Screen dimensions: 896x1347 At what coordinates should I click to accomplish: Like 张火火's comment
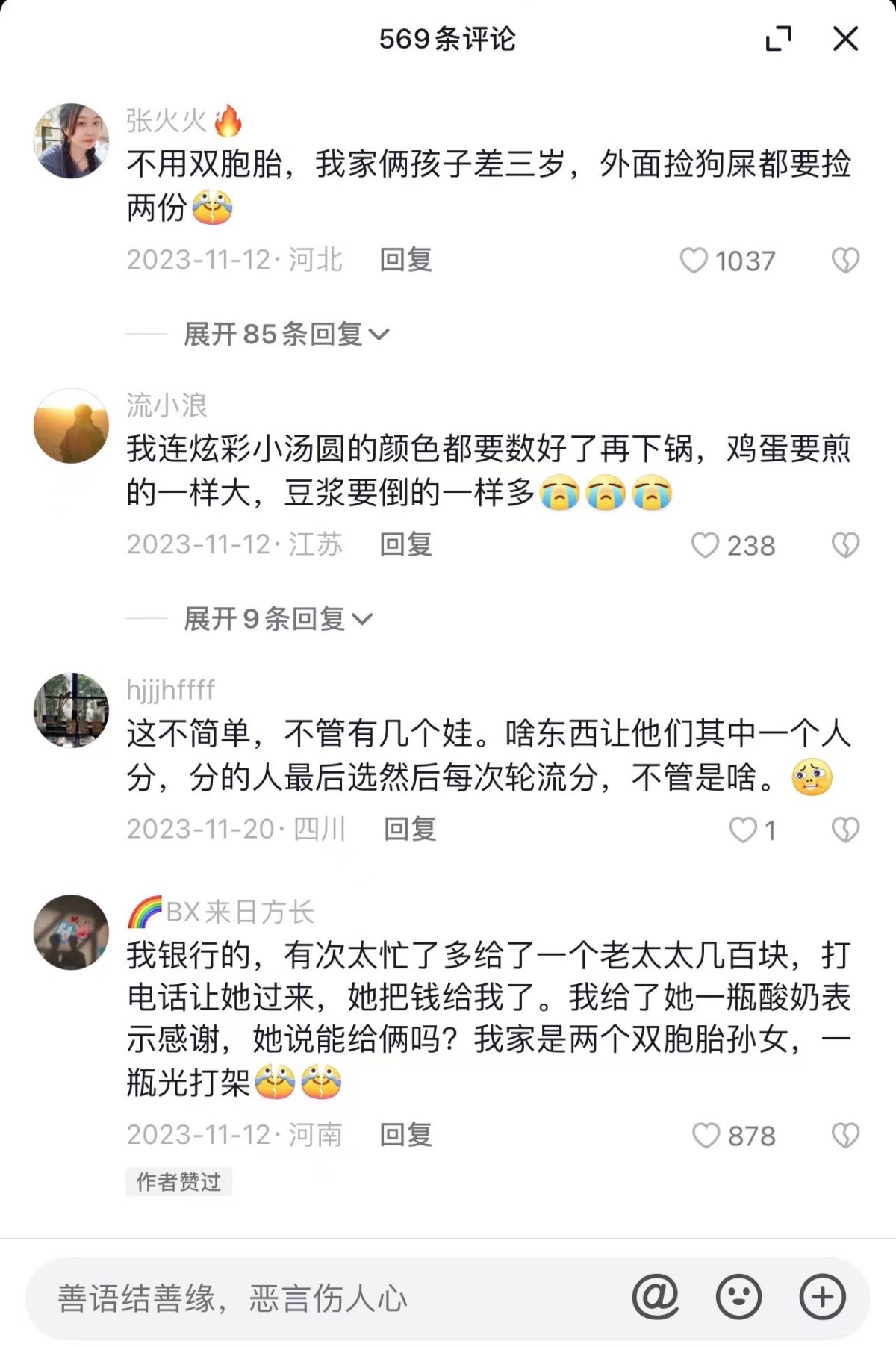[694, 261]
